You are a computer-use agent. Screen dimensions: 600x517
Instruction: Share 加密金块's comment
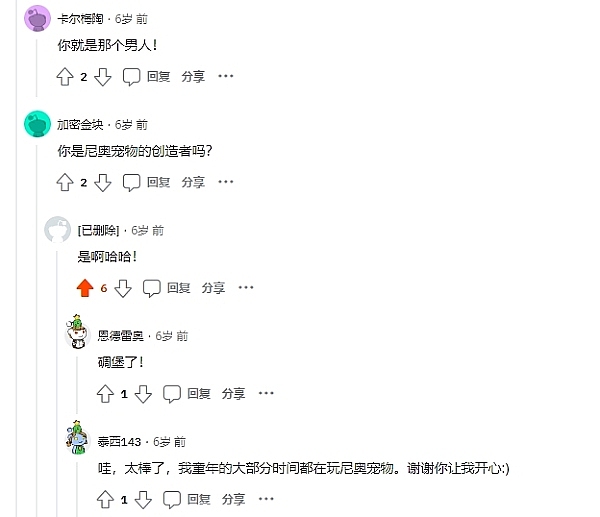[193, 182]
